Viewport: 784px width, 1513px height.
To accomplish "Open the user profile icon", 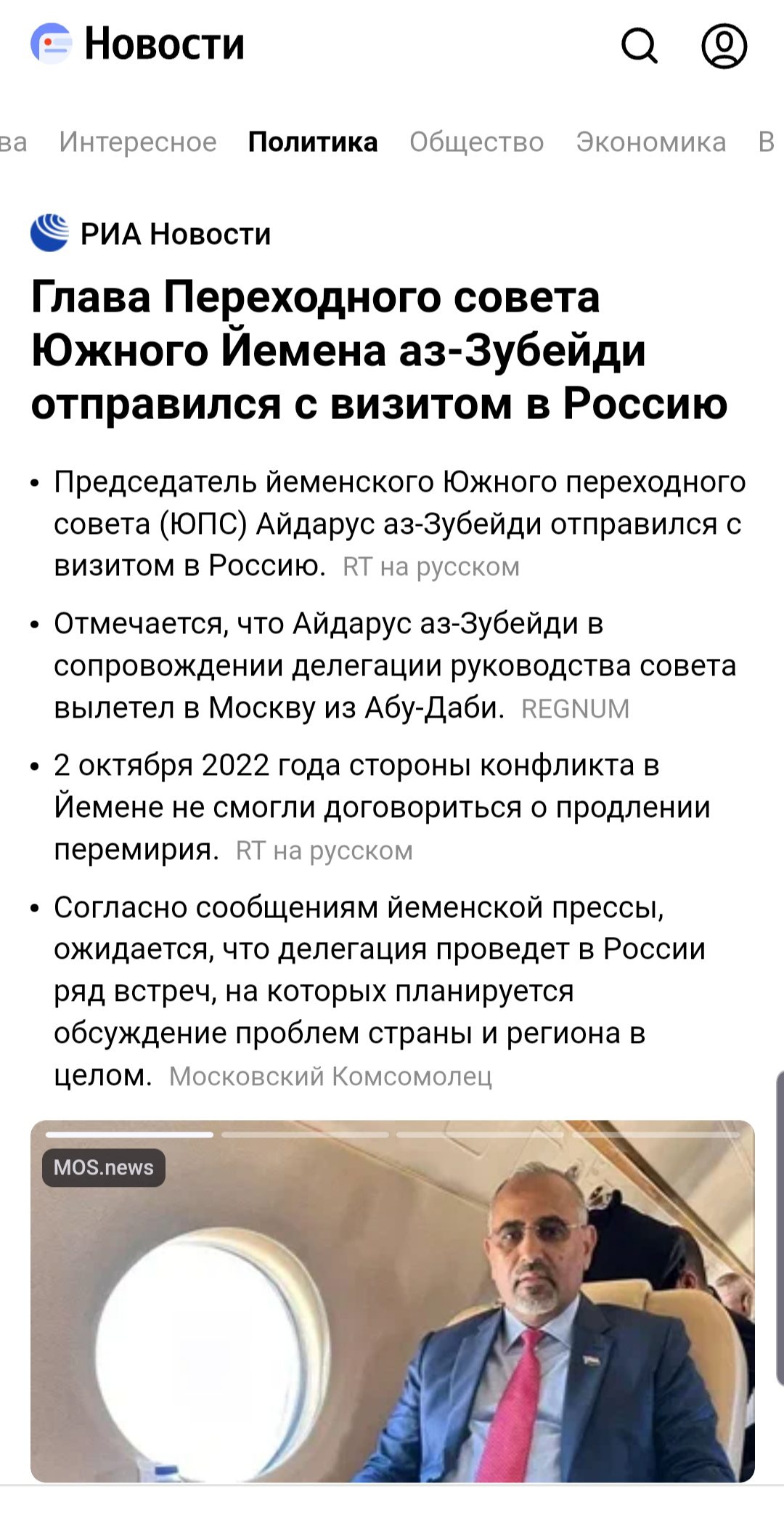I will (x=724, y=46).
